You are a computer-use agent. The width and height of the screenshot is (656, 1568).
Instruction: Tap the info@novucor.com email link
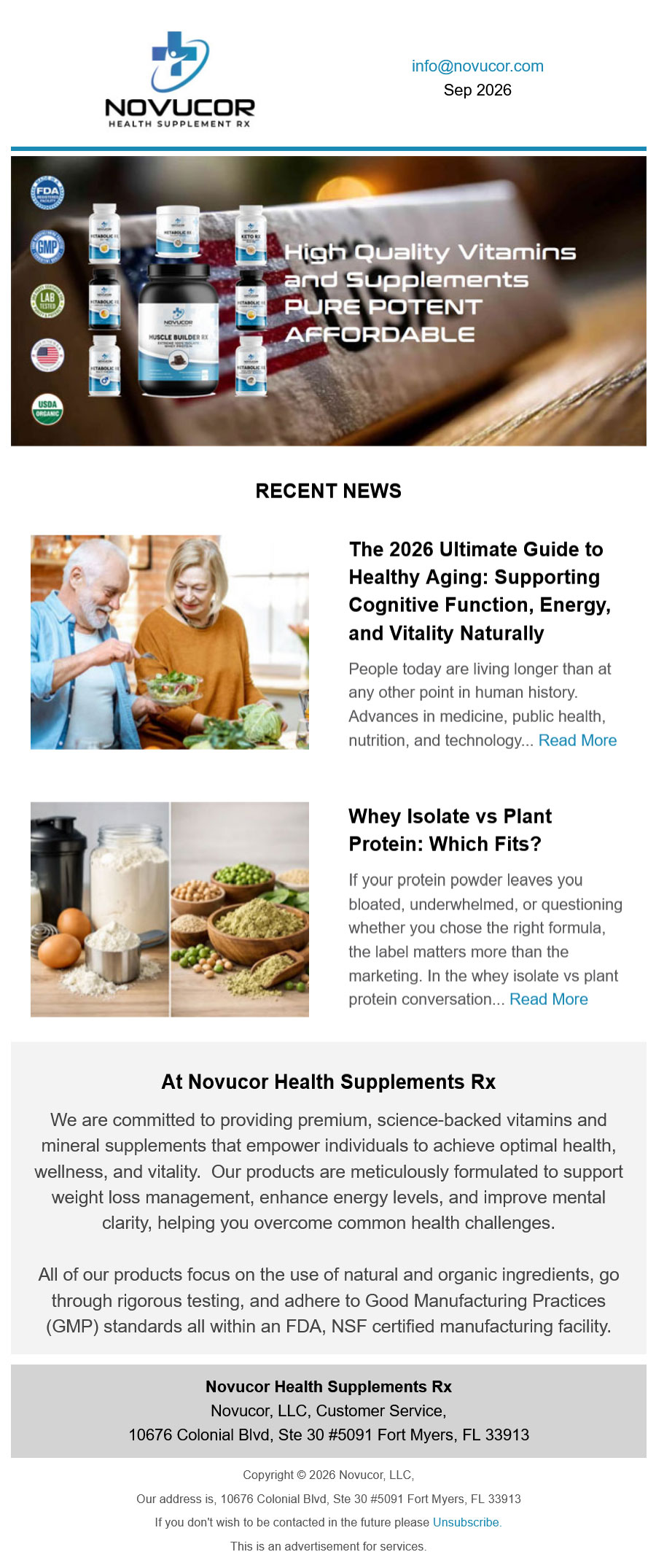tap(477, 66)
